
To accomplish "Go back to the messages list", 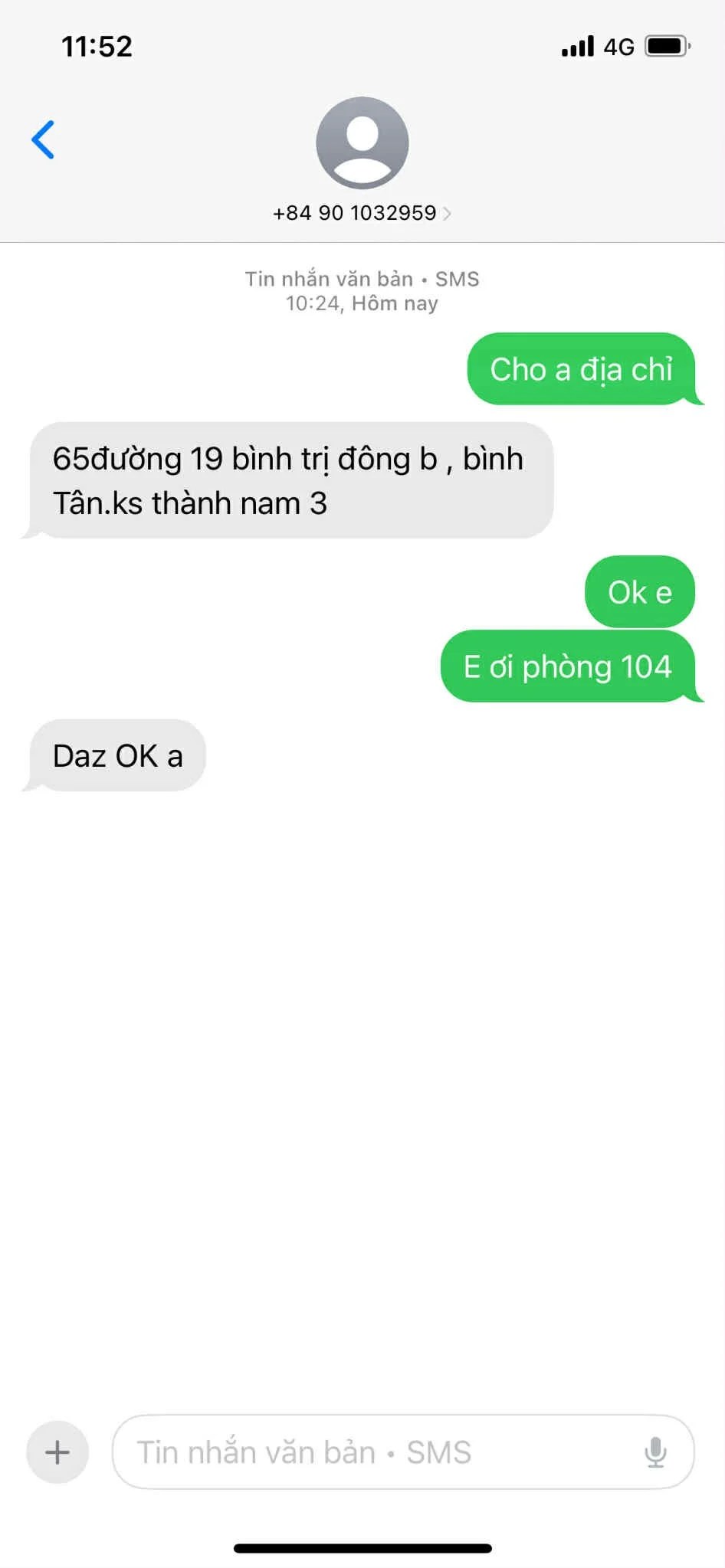I will (43, 139).
